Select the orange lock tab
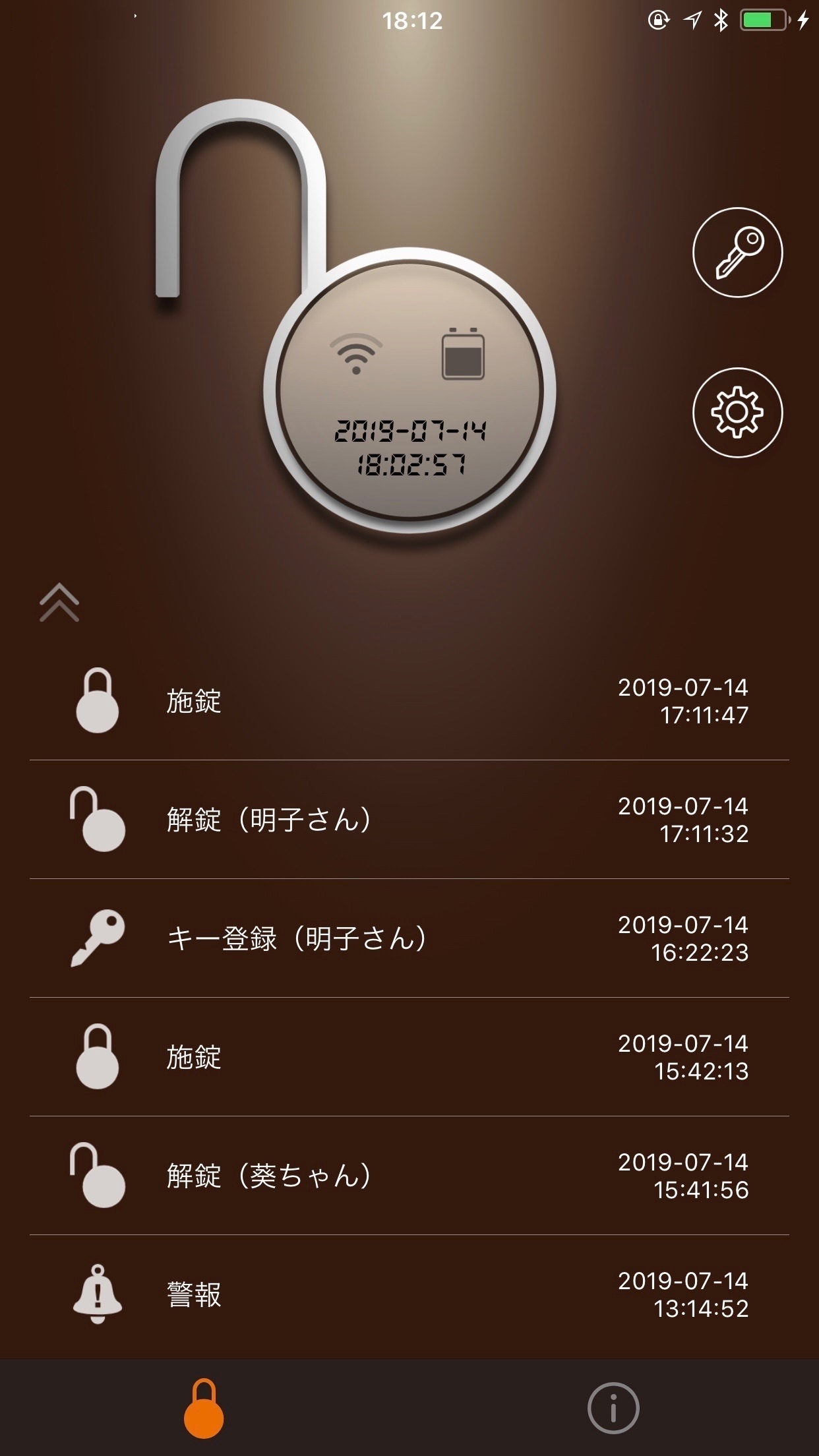Screen dimensions: 819x1456 [204, 1408]
